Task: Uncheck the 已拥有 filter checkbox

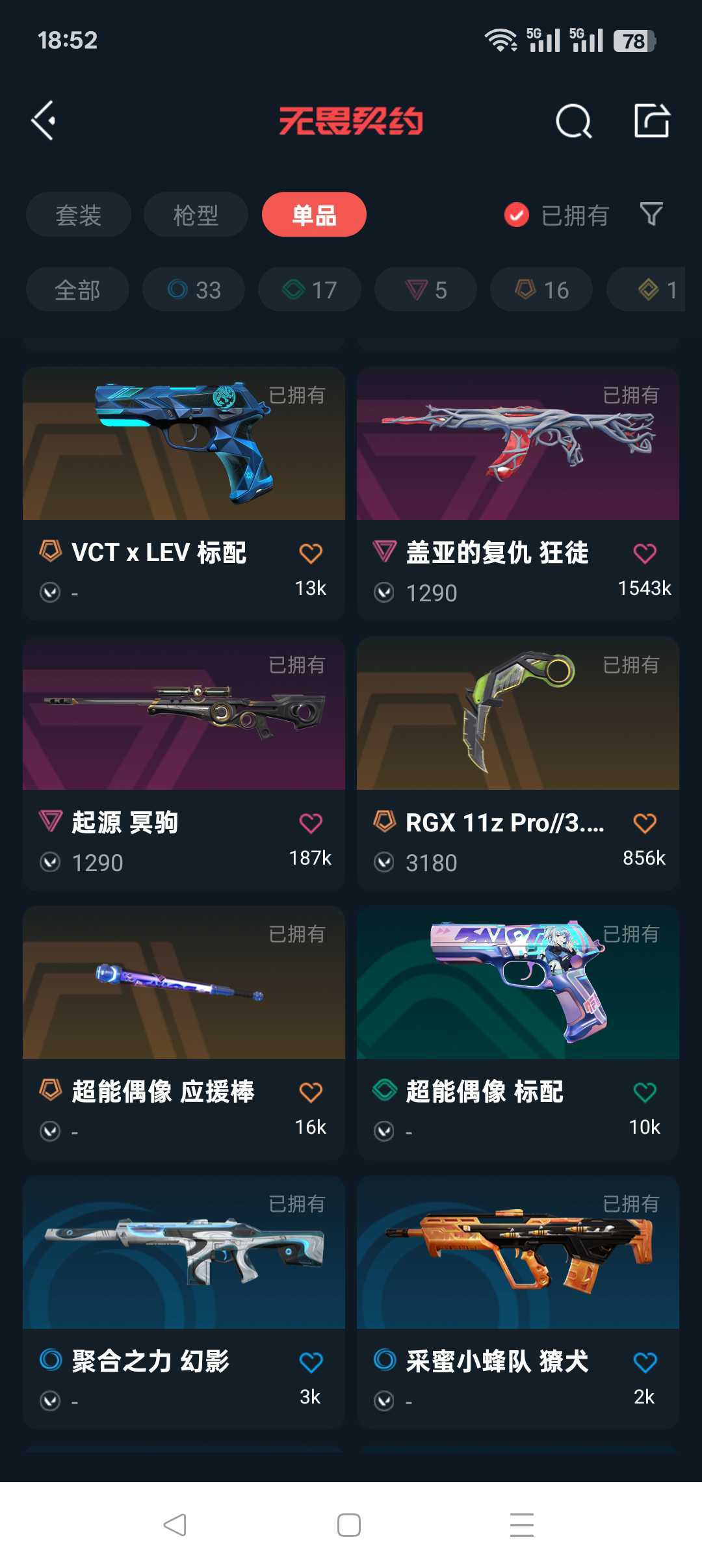Action: point(517,215)
